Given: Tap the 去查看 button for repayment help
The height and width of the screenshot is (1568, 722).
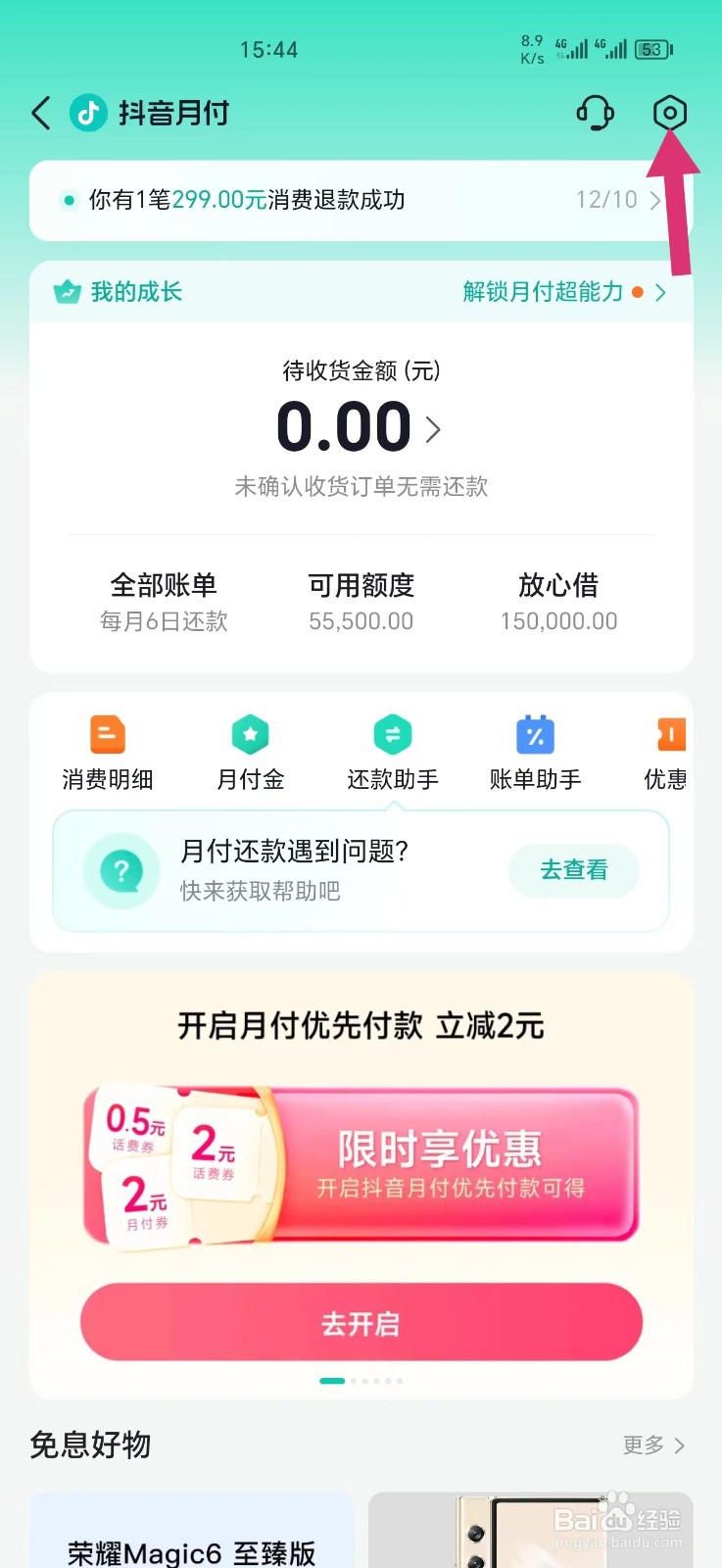Looking at the screenshot, I should [573, 870].
